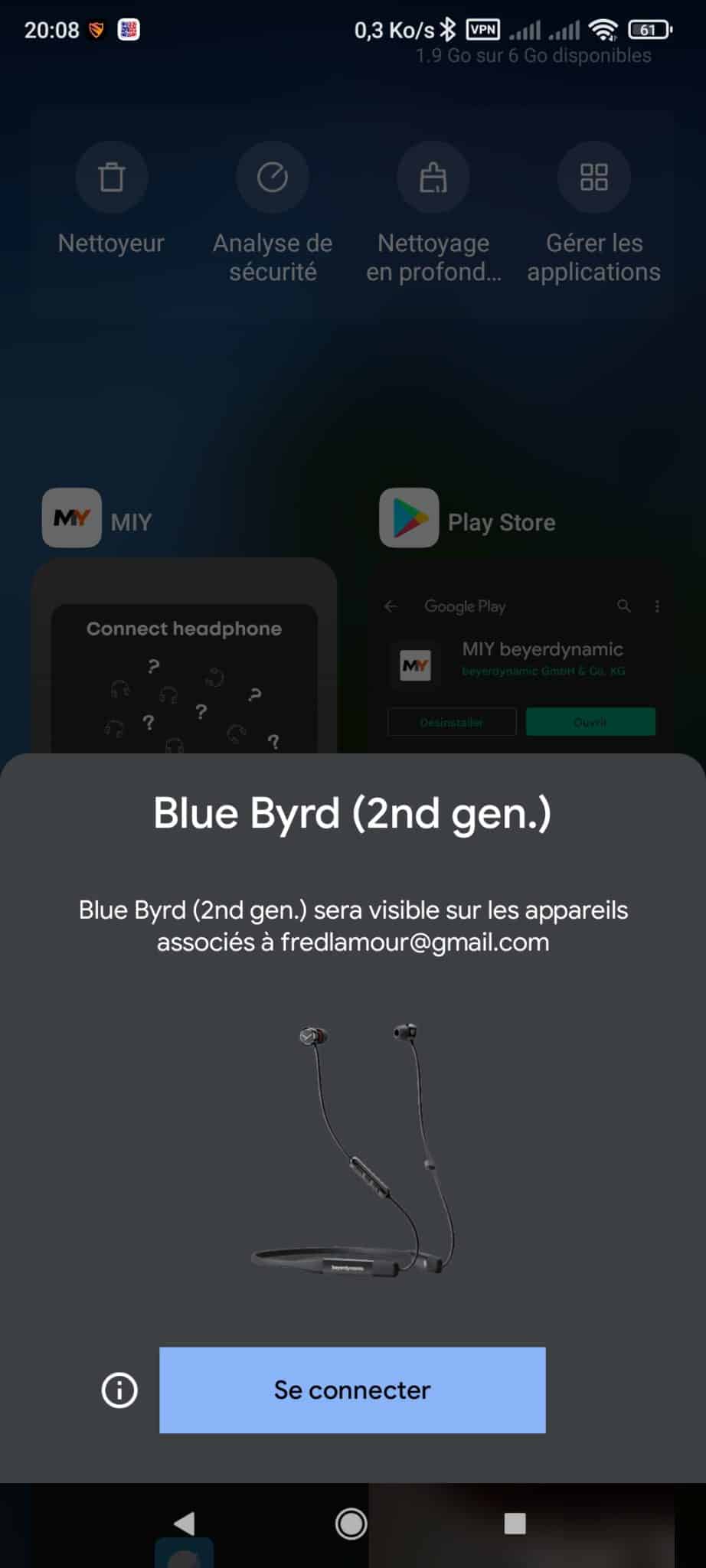Screen dimensions: 706x1568
Task: Open the info icon beside Se connecter
Action: (119, 1390)
